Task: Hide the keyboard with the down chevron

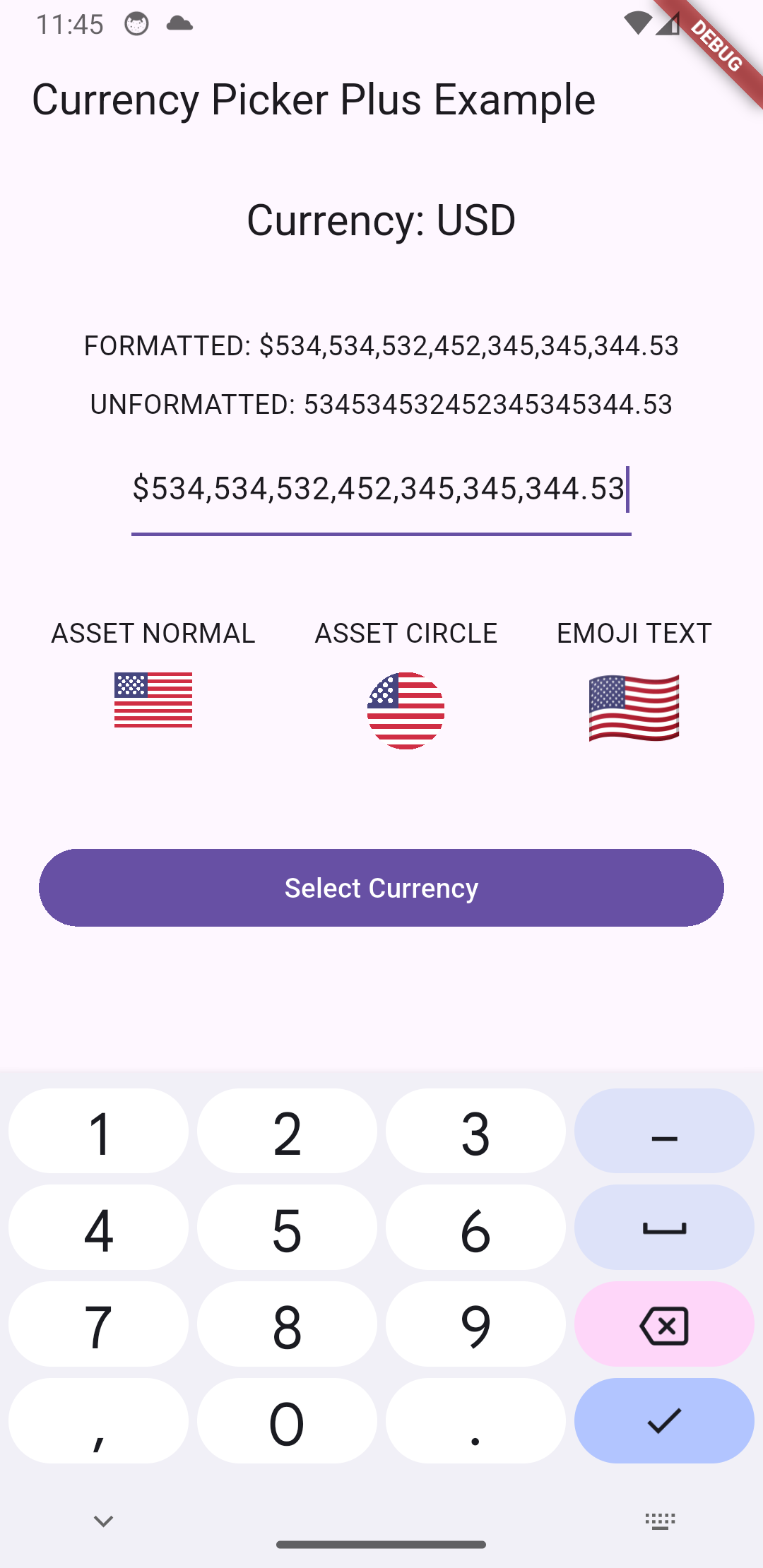Action: point(103,1521)
